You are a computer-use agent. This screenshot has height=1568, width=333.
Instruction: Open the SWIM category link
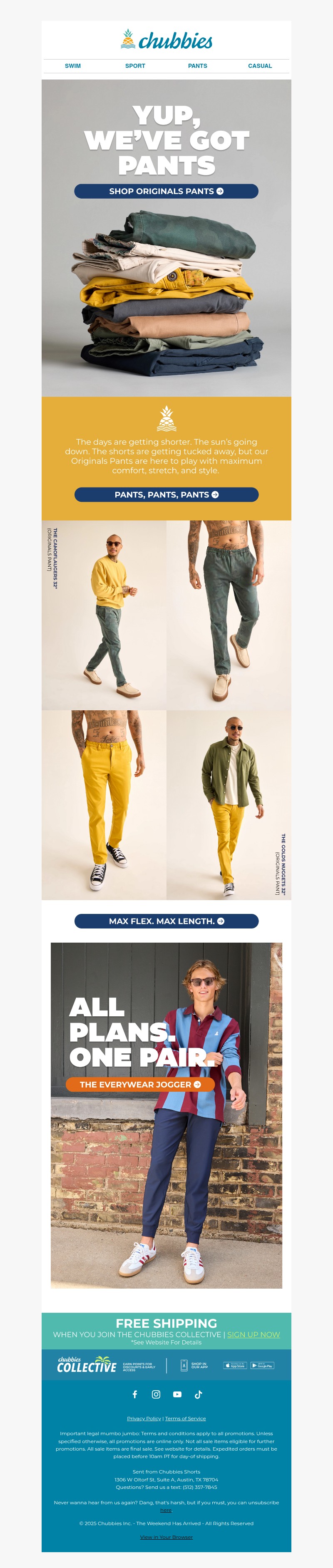click(72, 66)
